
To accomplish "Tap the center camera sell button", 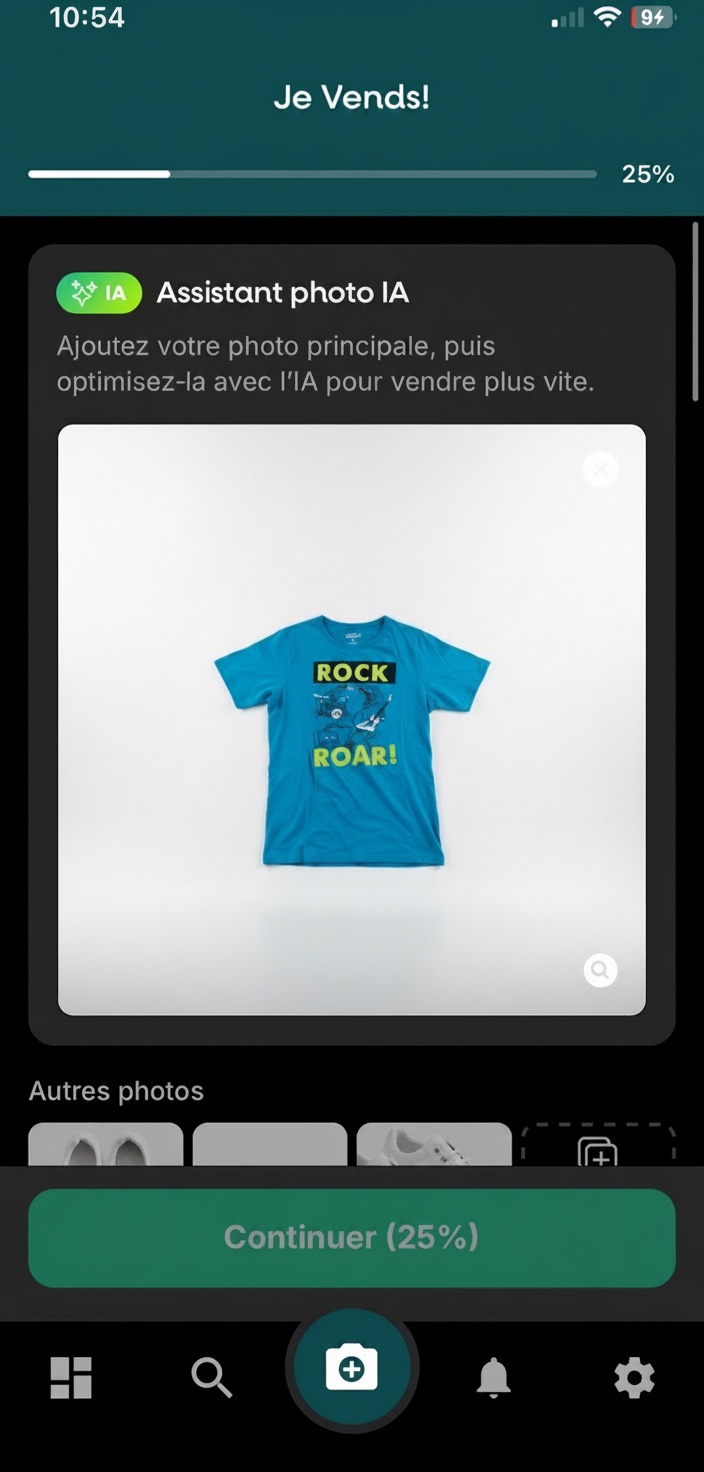I will point(352,1369).
